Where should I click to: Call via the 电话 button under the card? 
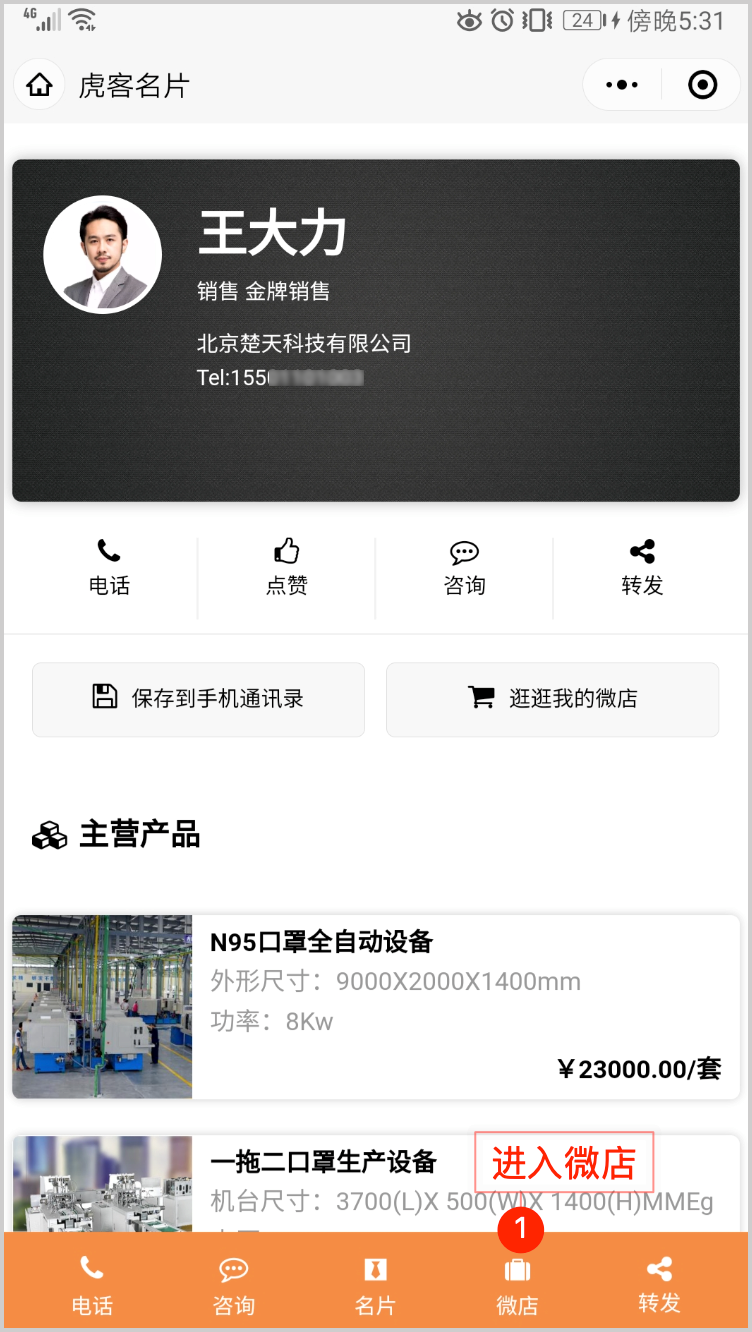109,568
